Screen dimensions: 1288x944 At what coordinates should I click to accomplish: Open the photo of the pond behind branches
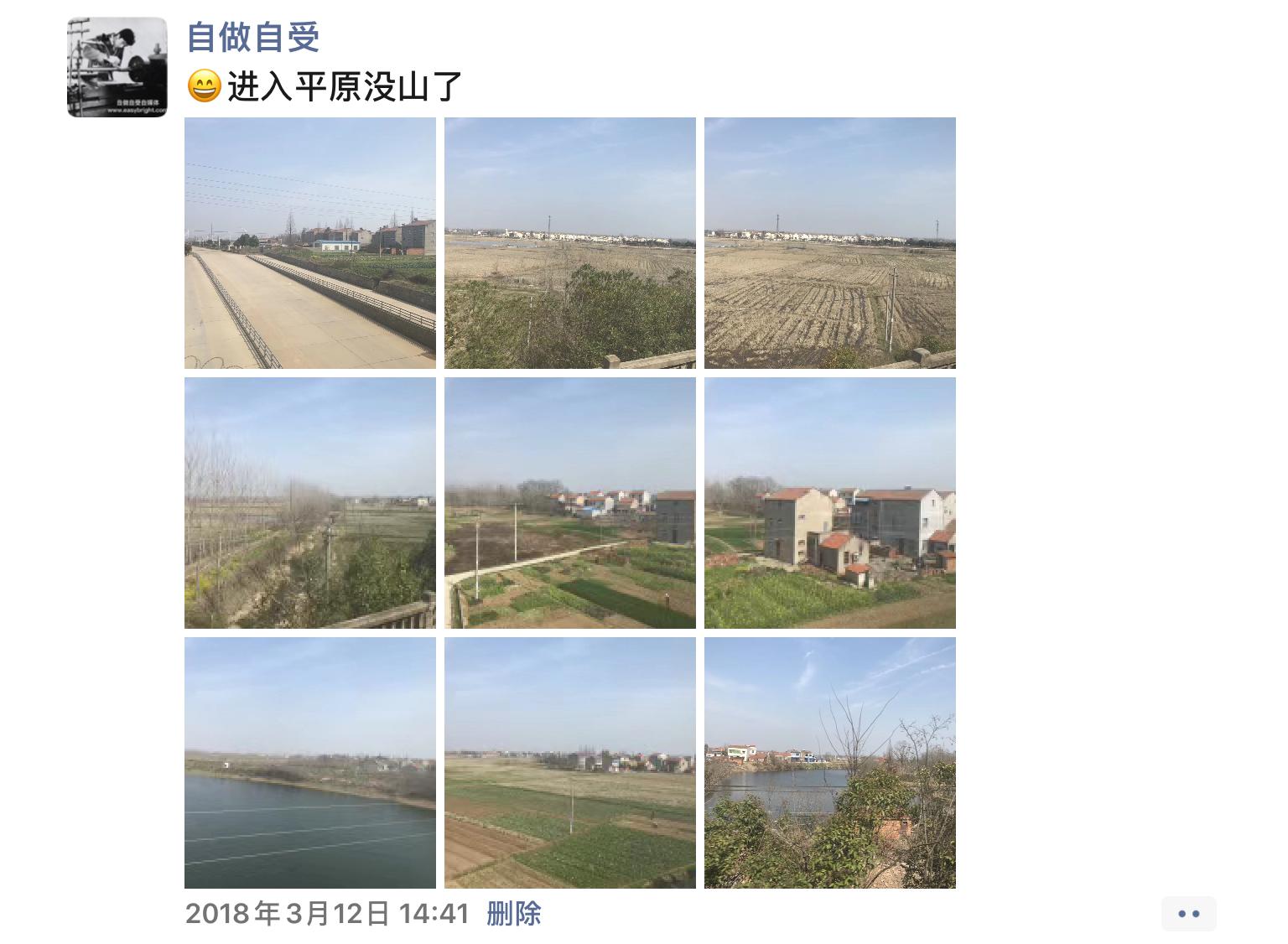tap(830, 763)
